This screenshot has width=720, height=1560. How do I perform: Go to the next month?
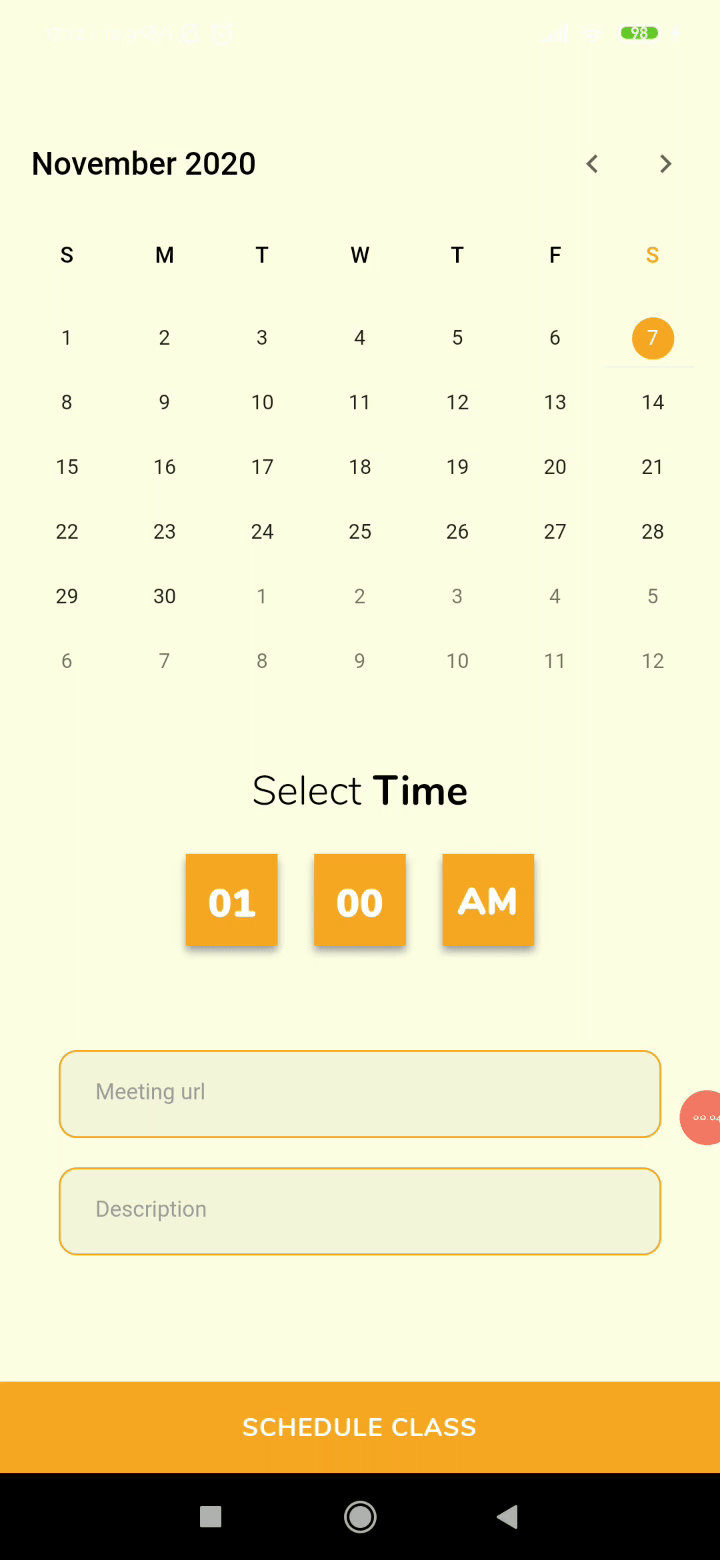click(666, 164)
